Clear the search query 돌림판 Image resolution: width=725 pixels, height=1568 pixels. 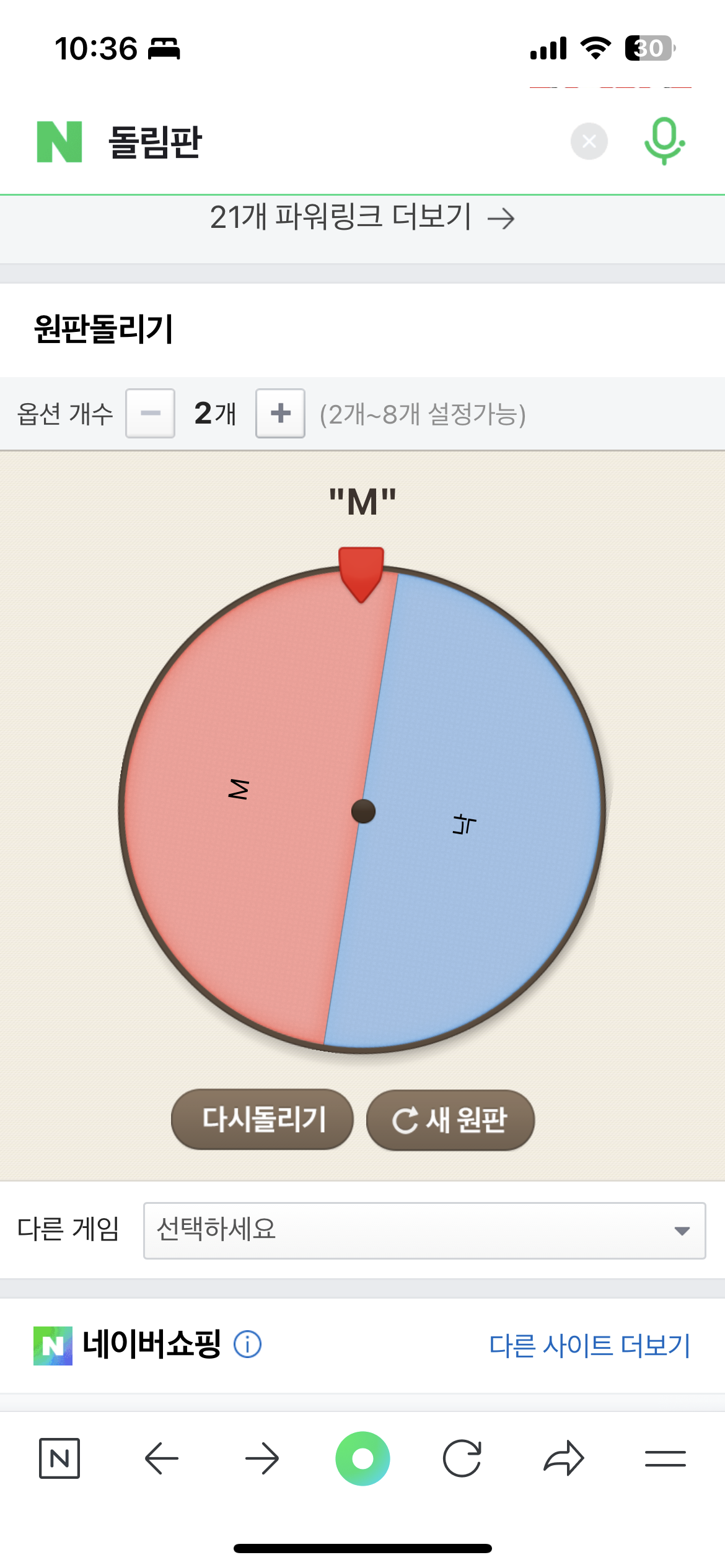click(x=589, y=142)
